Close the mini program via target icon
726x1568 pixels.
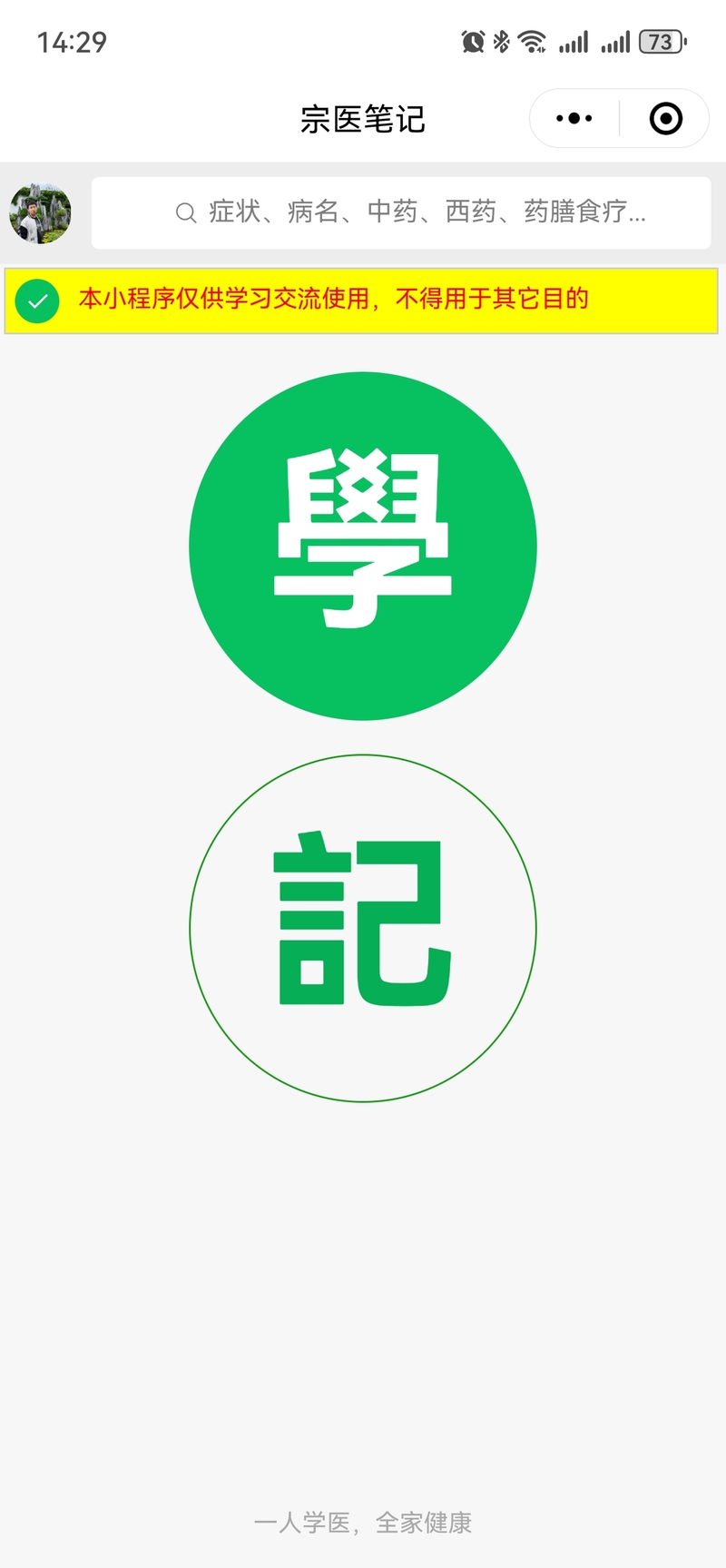click(666, 119)
